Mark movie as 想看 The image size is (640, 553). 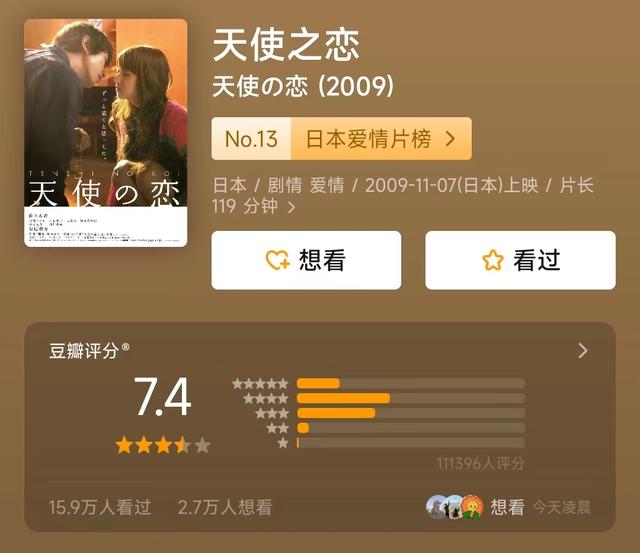(306, 260)
